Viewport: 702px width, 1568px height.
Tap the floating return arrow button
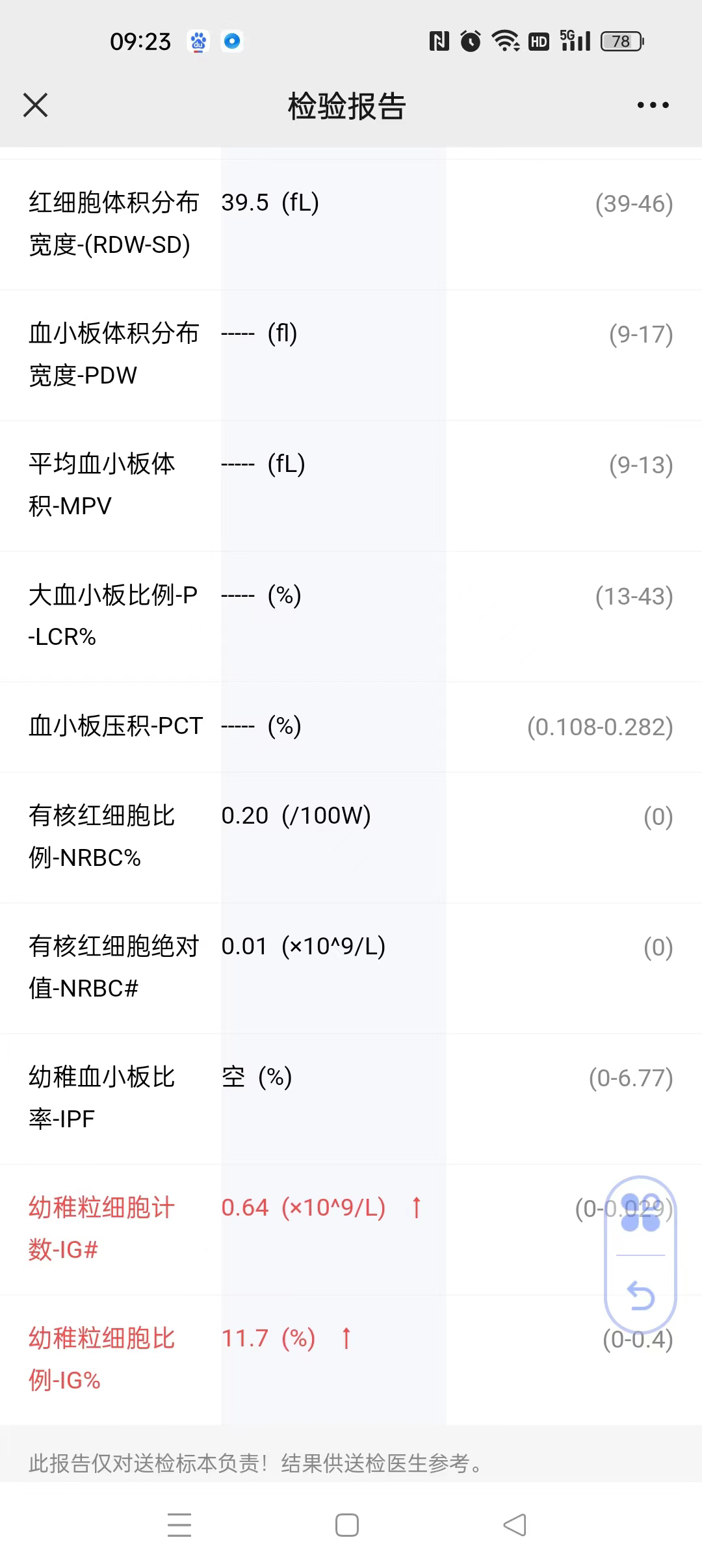(640, 1294)
